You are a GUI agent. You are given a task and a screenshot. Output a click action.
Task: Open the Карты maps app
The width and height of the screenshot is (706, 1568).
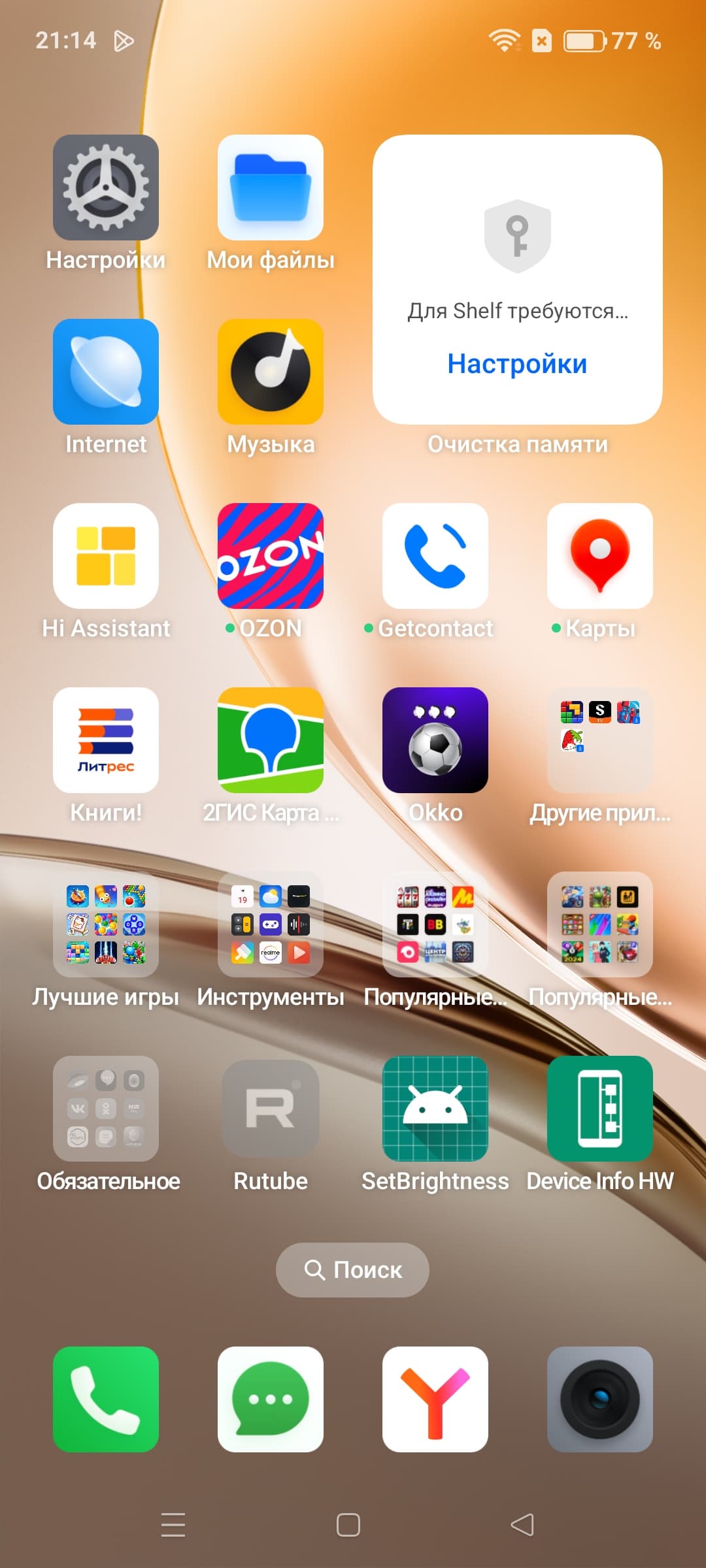[600, 556]
